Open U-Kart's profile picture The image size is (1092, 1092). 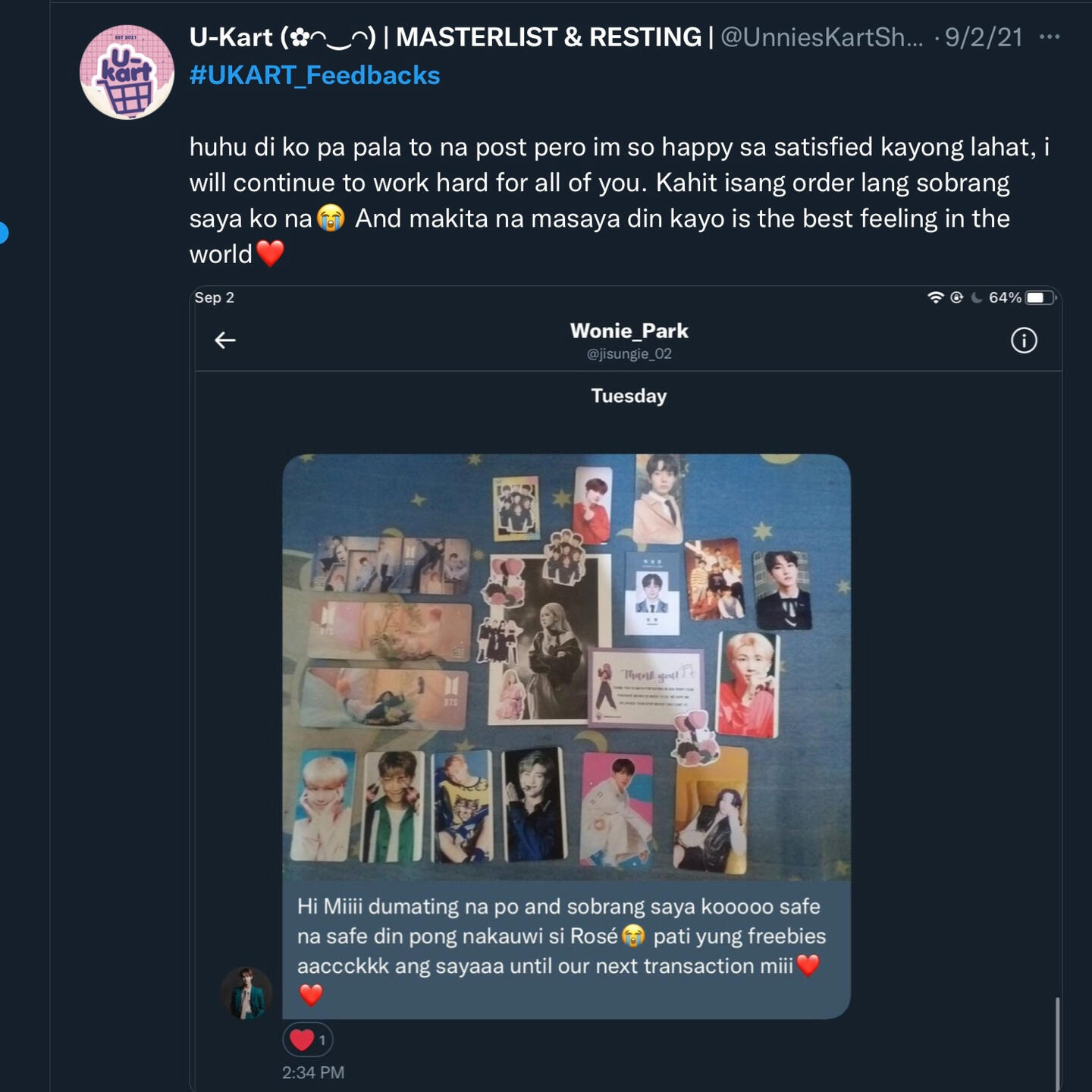pyautogui.click(x=127, y=72)
